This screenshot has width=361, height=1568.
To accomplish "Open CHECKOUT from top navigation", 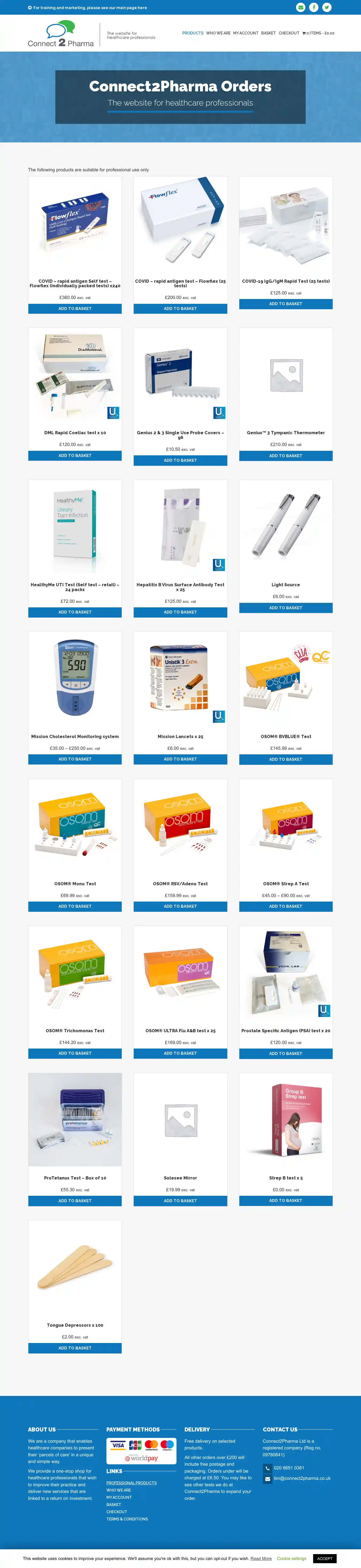I will [289, 33].
